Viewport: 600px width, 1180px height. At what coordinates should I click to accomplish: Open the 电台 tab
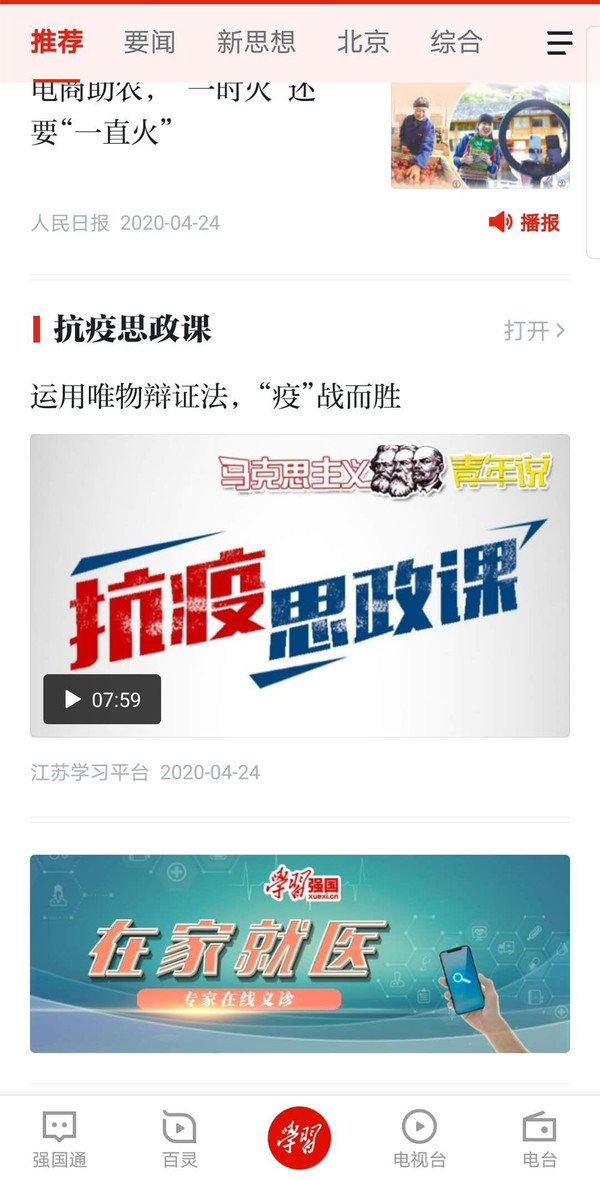point(539,1138)
